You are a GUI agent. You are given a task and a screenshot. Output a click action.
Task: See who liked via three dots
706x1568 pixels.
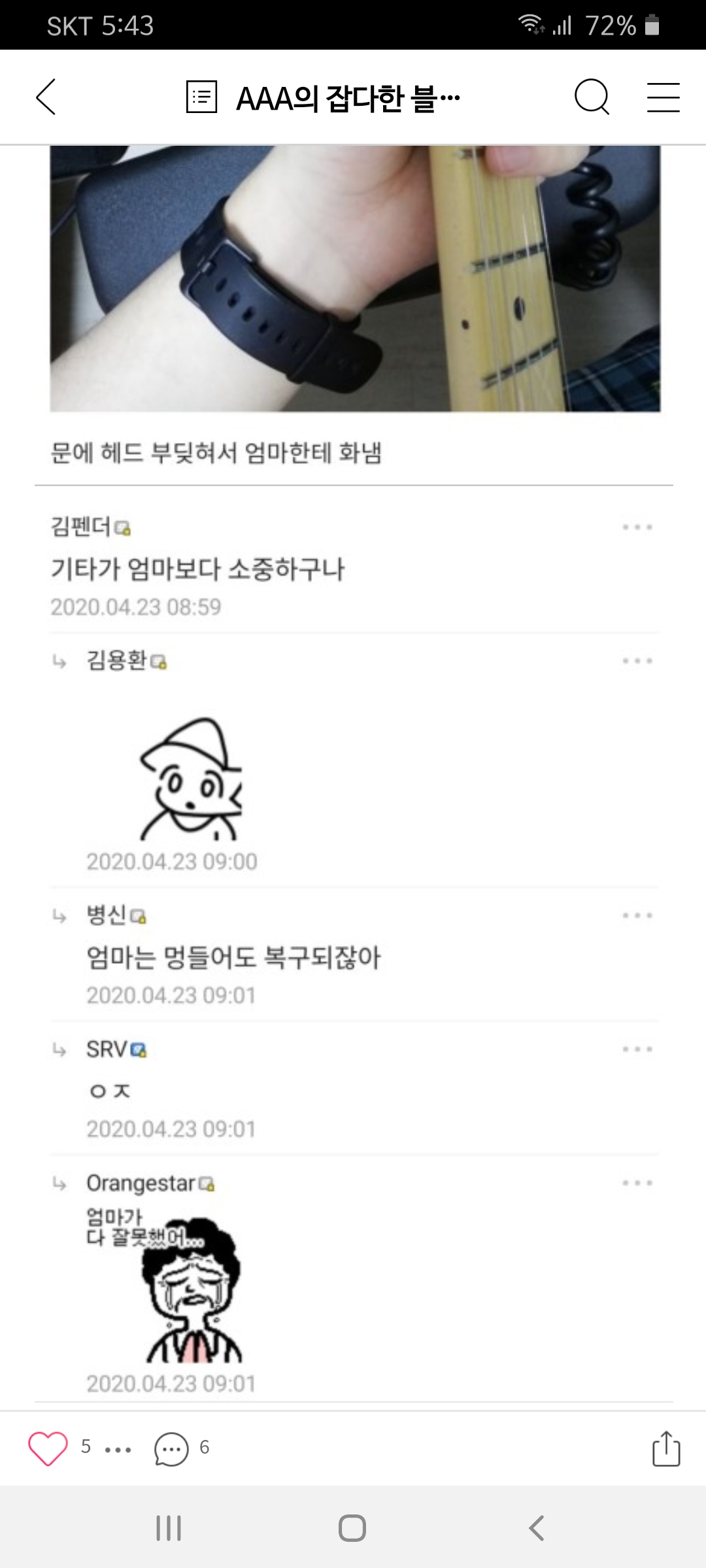(118, 1450)
